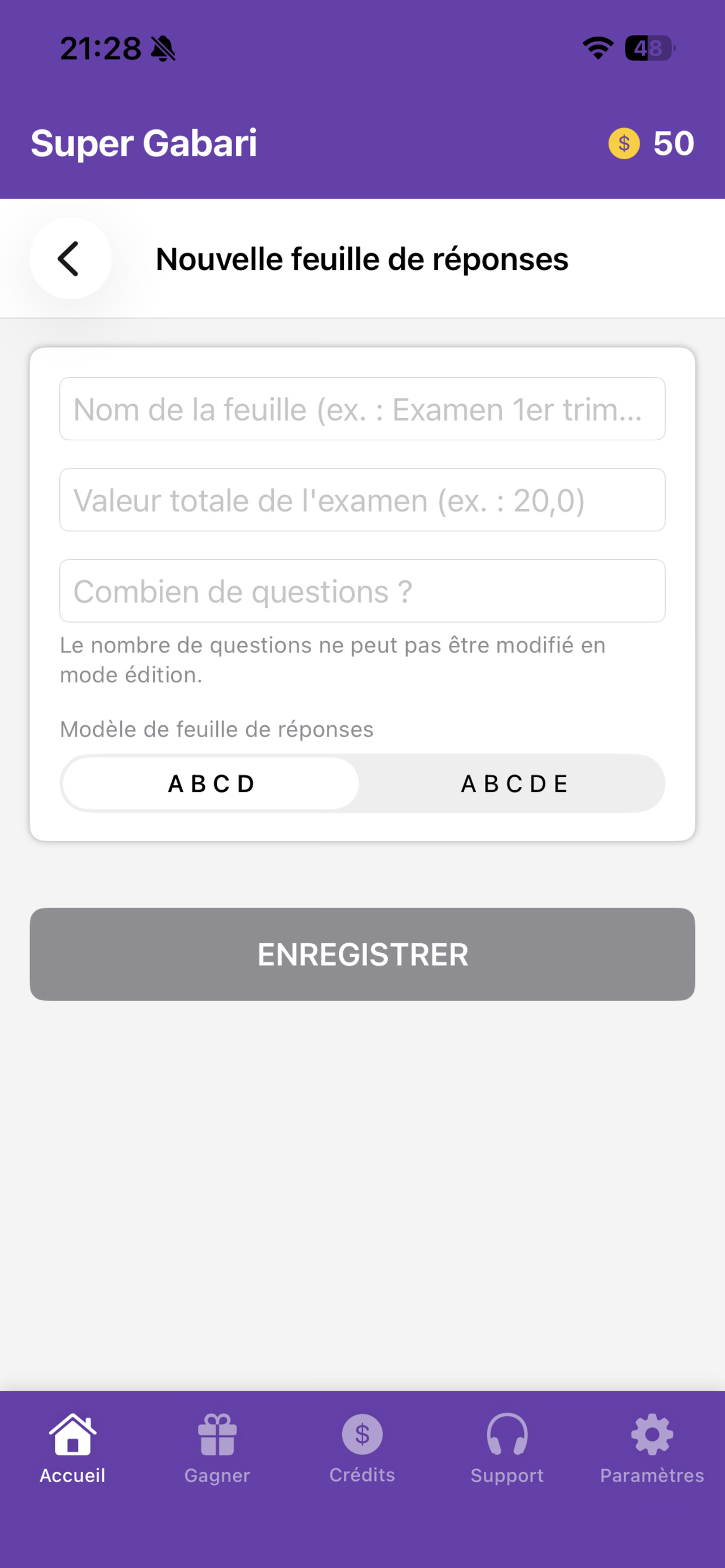
Task: Switch to the A B C D E model
Action: click(514, 784)
